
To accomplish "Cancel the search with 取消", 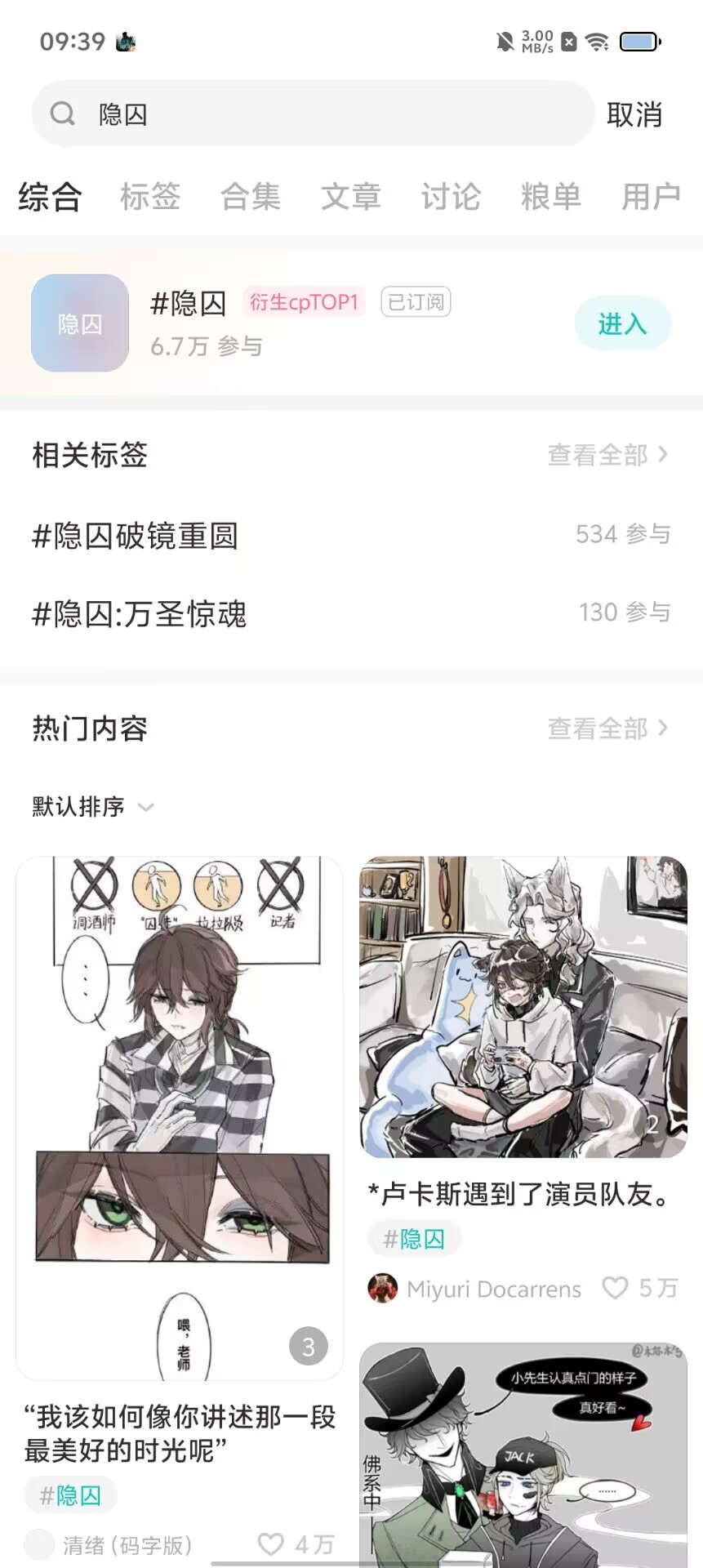I will pos(634,114).
